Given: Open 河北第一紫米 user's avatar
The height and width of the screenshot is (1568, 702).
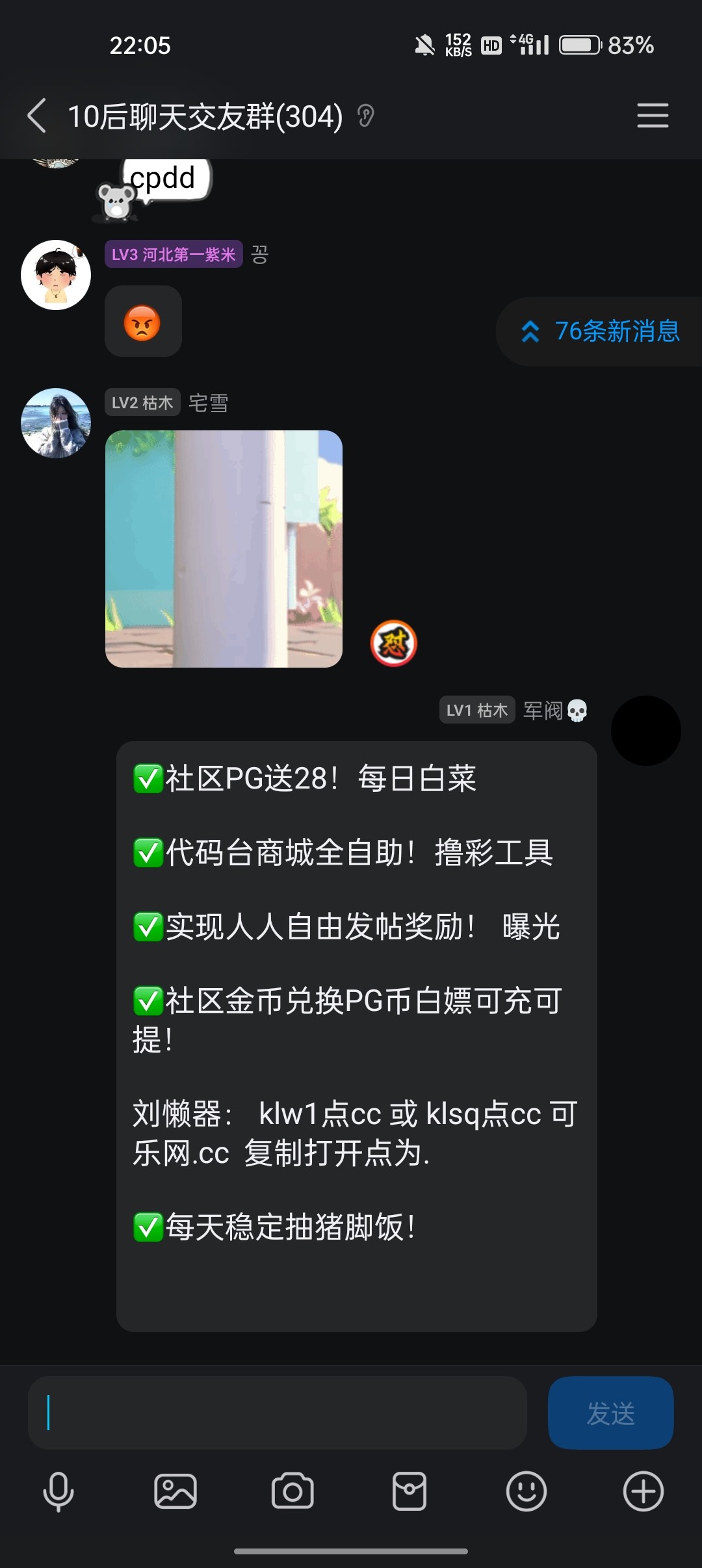Looking at the screenshot, I should pos(56,275).
